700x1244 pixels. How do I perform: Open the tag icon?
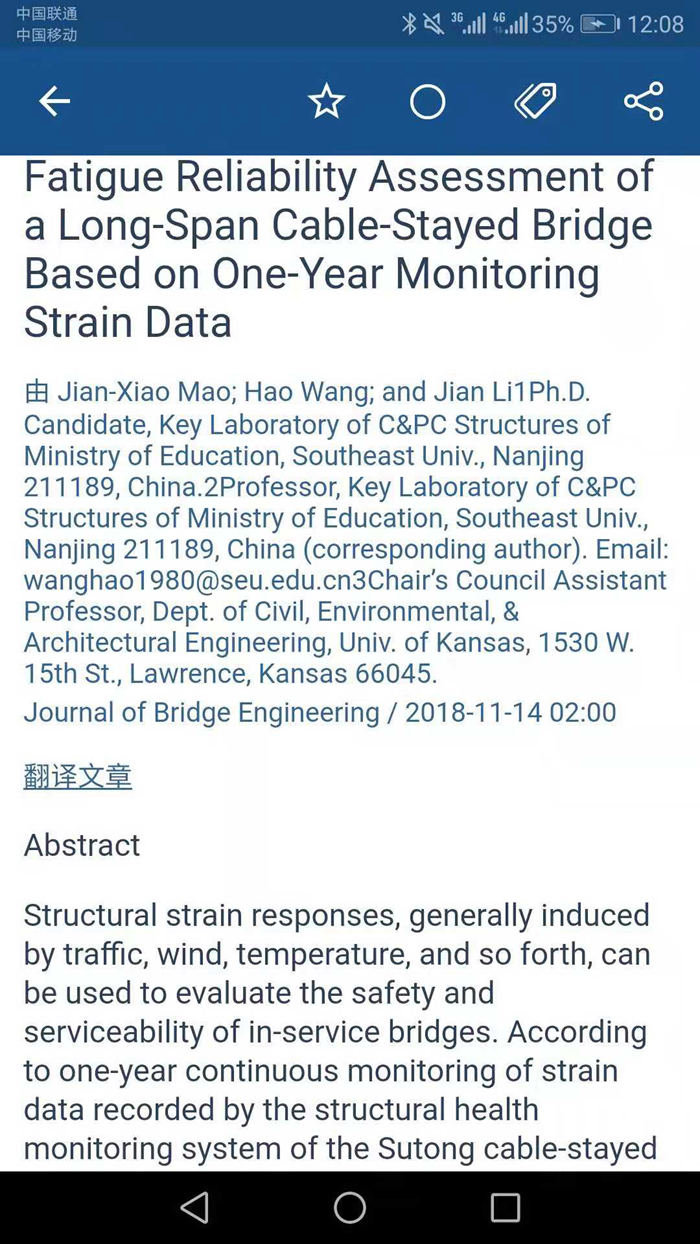(x=535, y=101)
